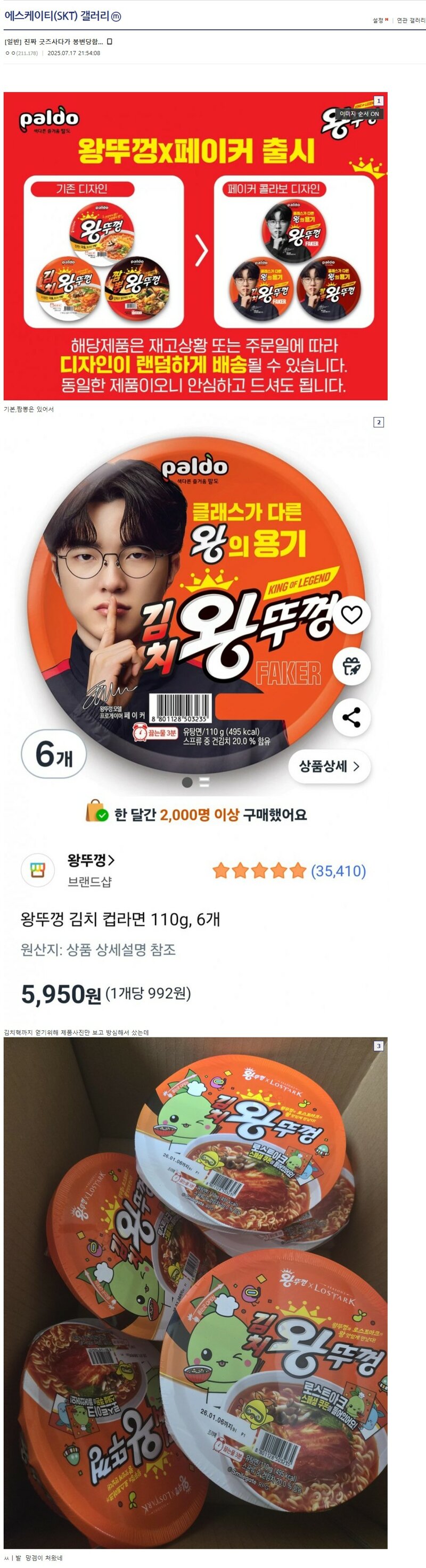
Task: Open the photo of Lost Ark 왕뚜껑 cups
Action: (195, 1297)
